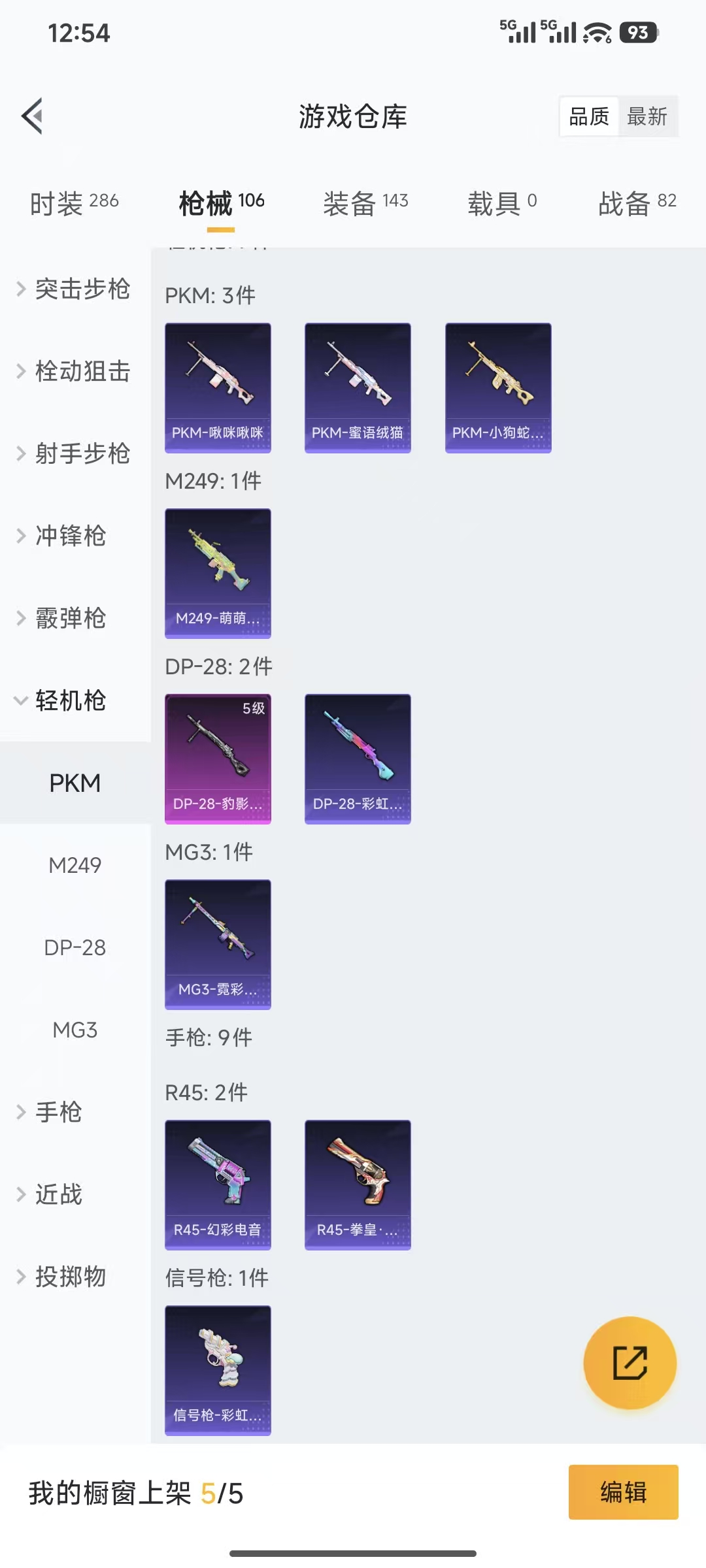View the PKM-啾咪啾咪 skin
706x1568 pixels.
point(218,387)
